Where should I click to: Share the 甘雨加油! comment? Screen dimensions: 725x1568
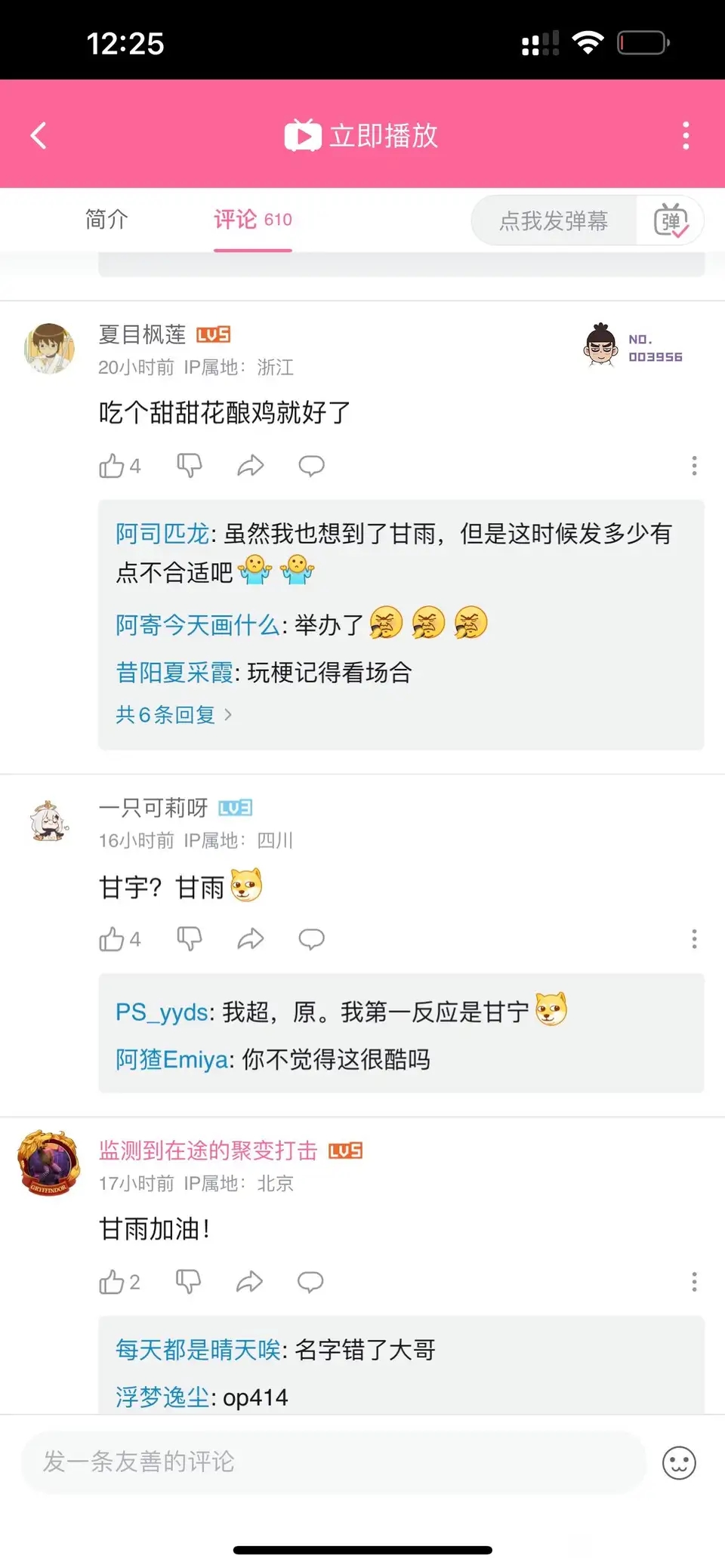[249, 1282]
